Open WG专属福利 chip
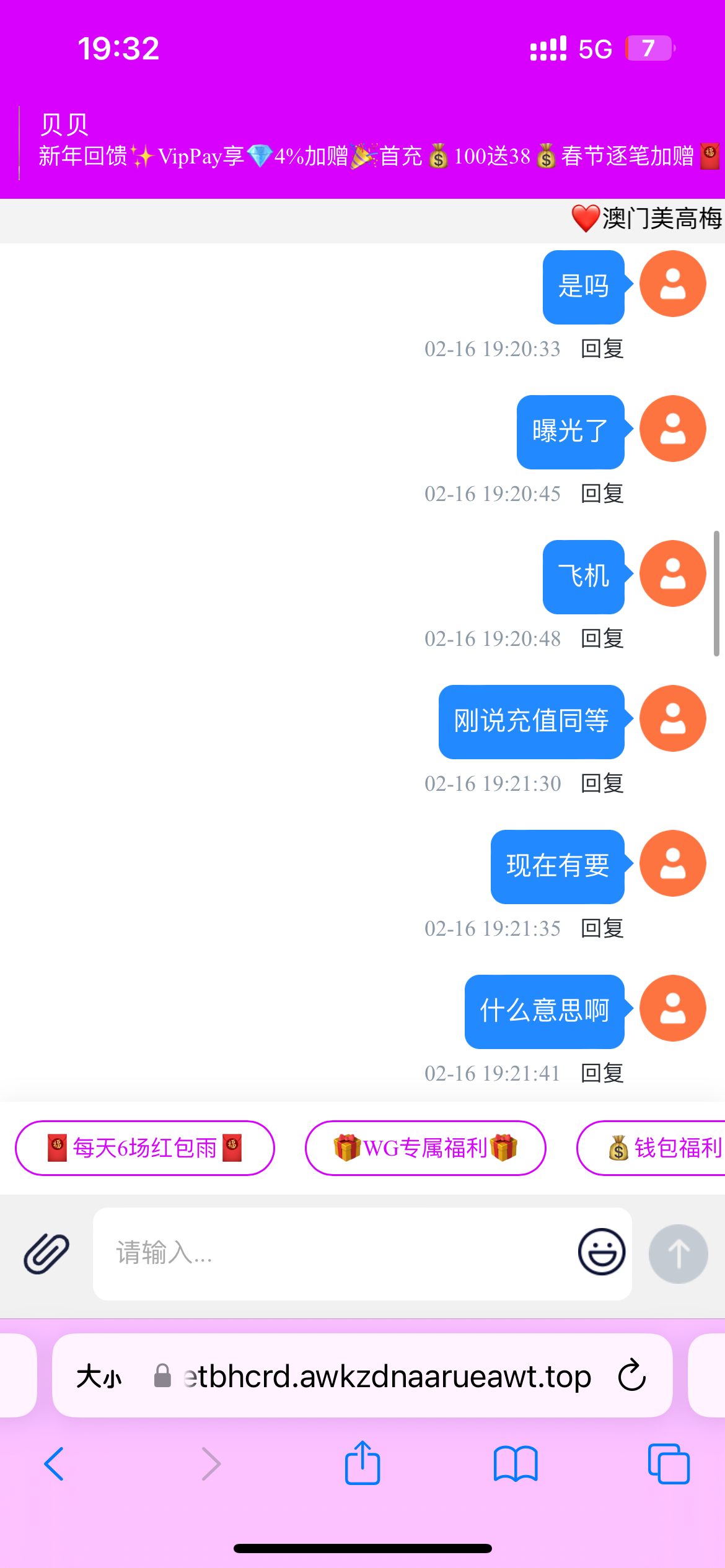 (425, 1148)
